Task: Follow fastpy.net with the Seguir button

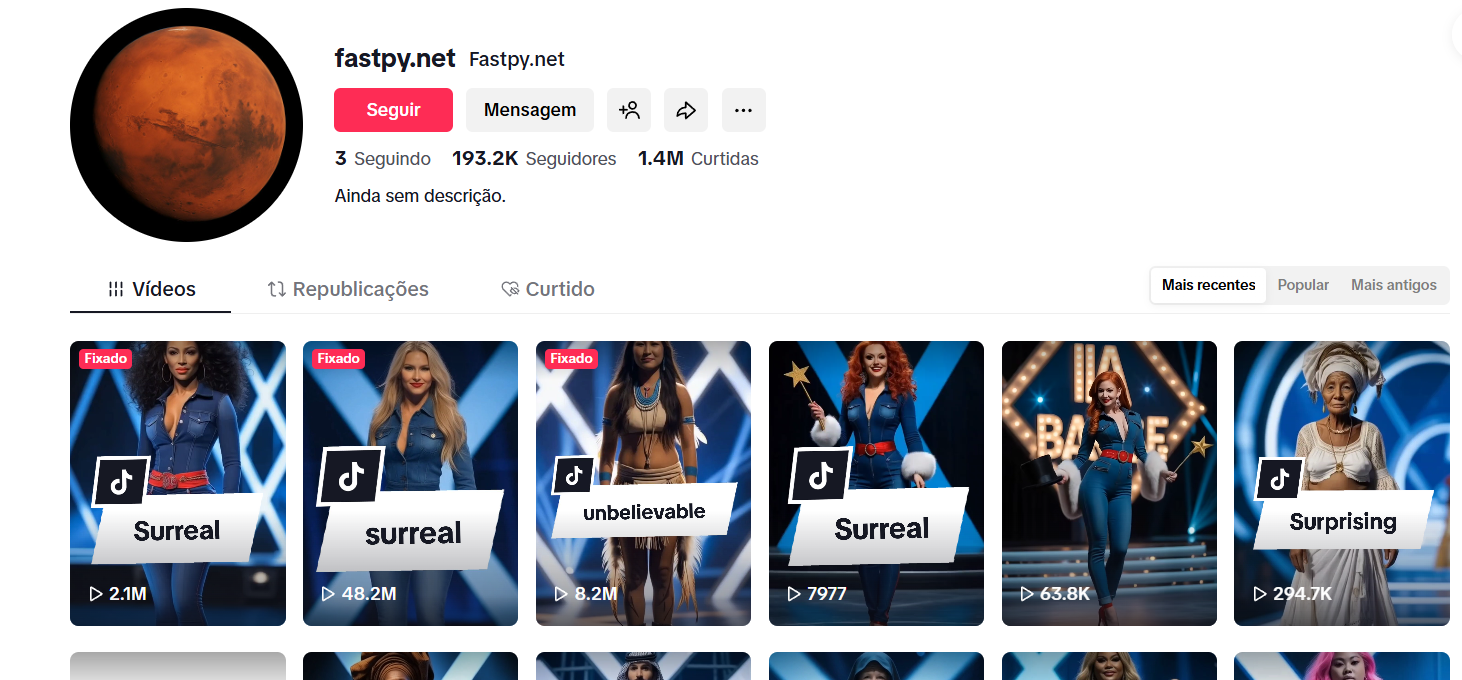Action: 393,110
